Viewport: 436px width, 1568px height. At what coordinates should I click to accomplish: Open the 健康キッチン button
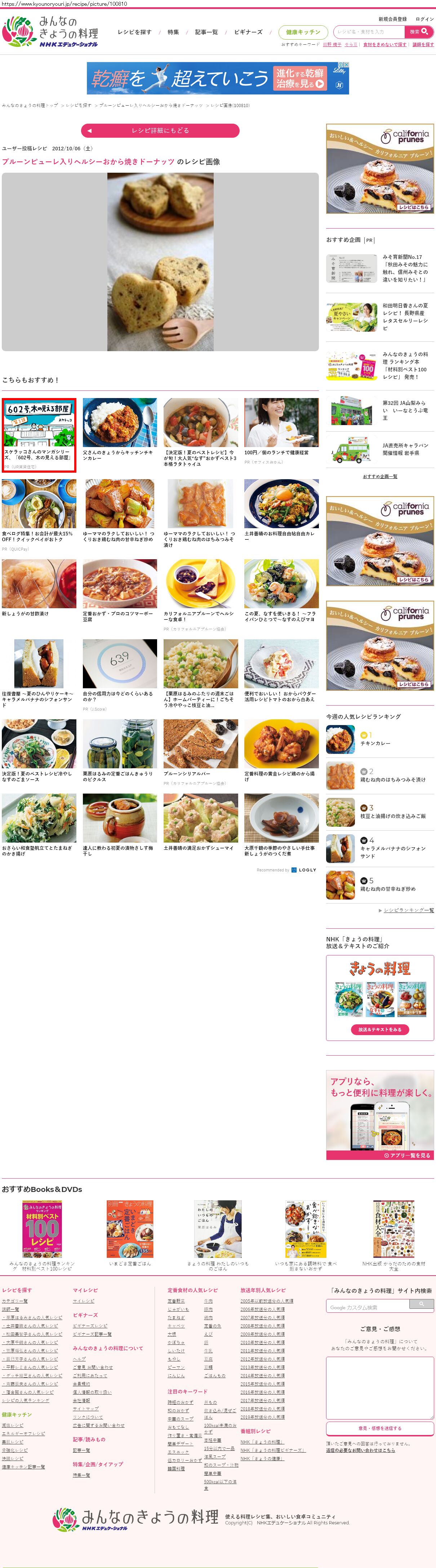[303, 32]
